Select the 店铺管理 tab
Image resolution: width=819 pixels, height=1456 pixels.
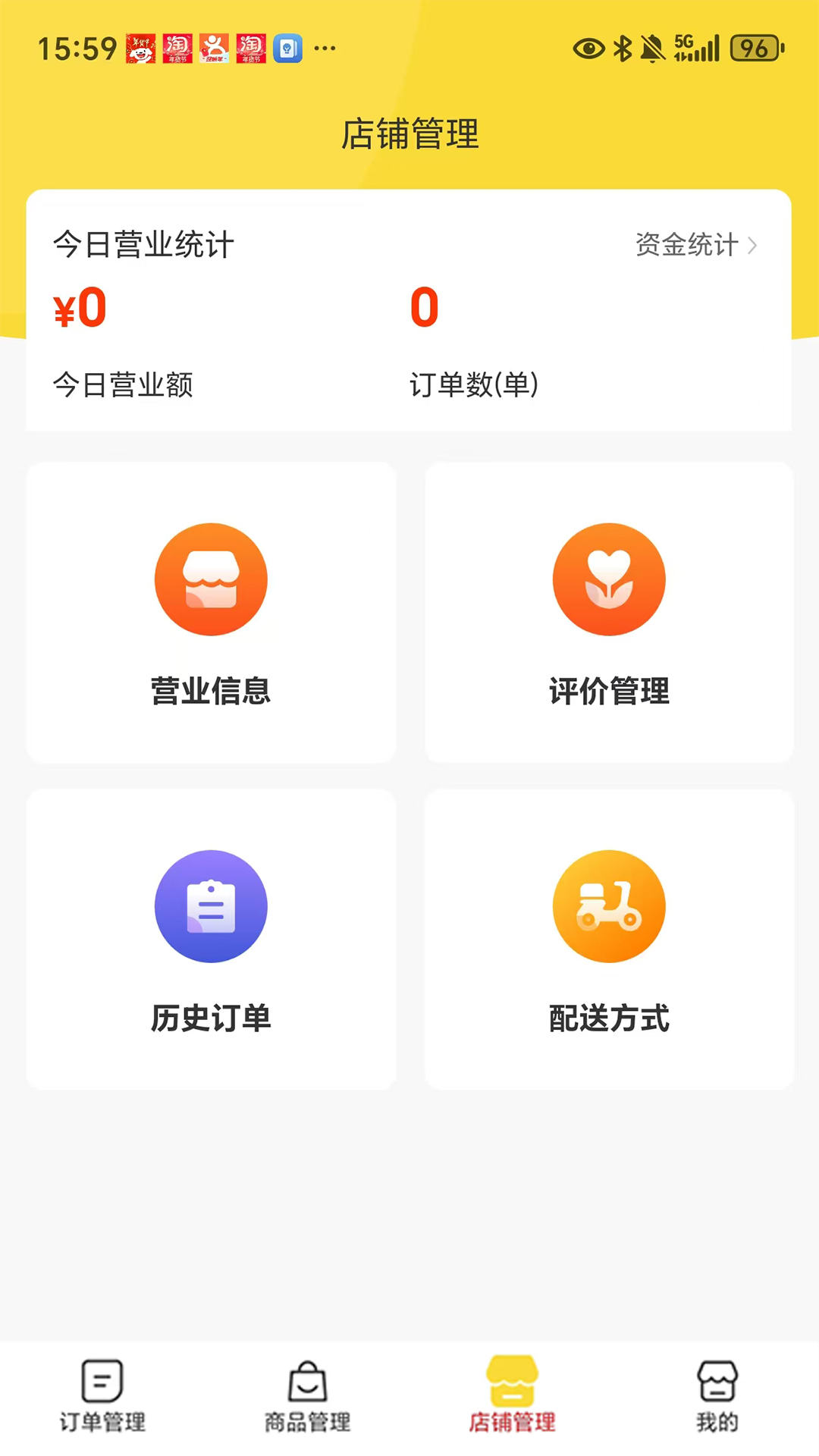pyautogui.click(x=512, y=1397)
